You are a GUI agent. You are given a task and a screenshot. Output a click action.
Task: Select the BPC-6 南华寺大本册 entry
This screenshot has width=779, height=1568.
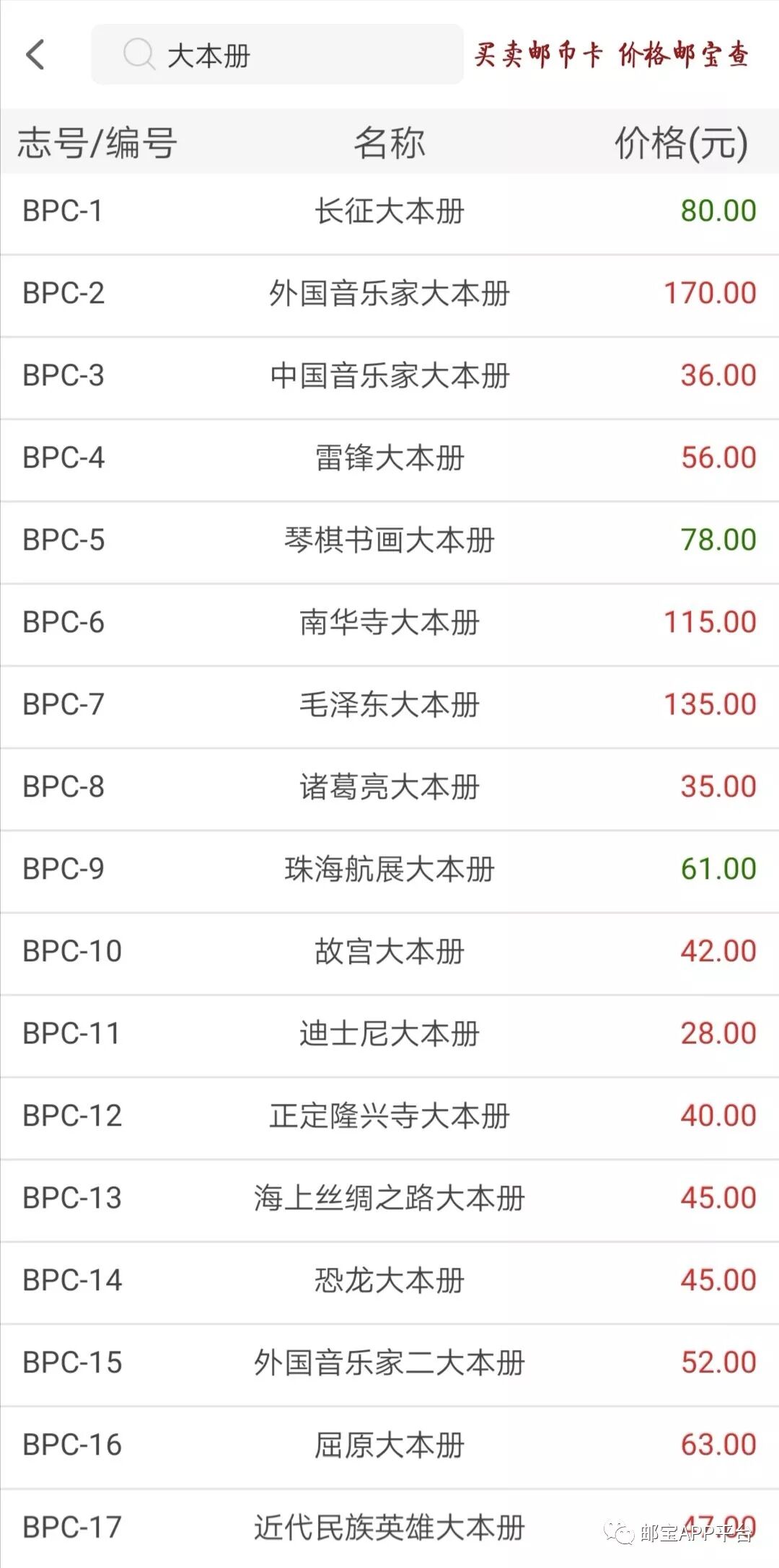click(x=389, y=623)
